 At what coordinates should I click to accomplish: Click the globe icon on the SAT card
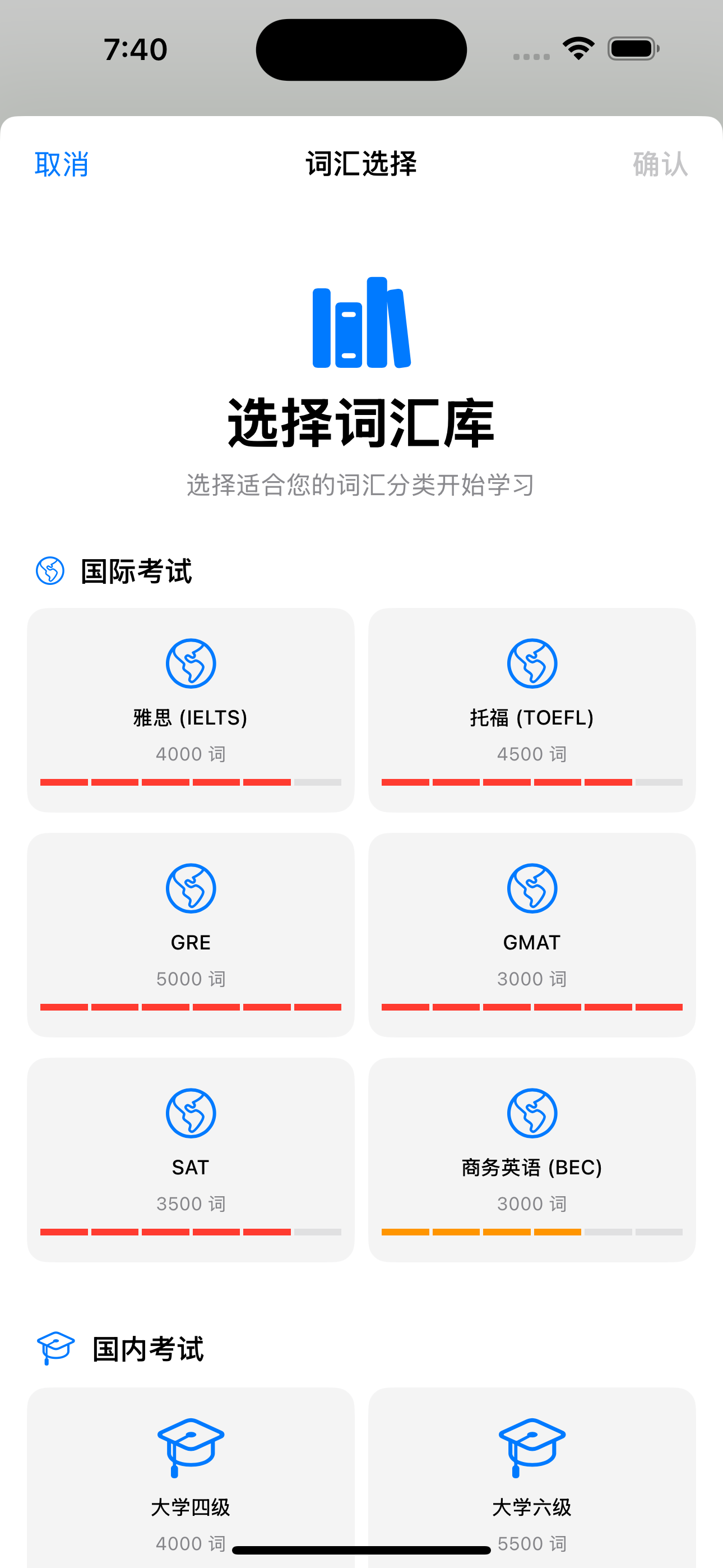[x=191, y=1113]
